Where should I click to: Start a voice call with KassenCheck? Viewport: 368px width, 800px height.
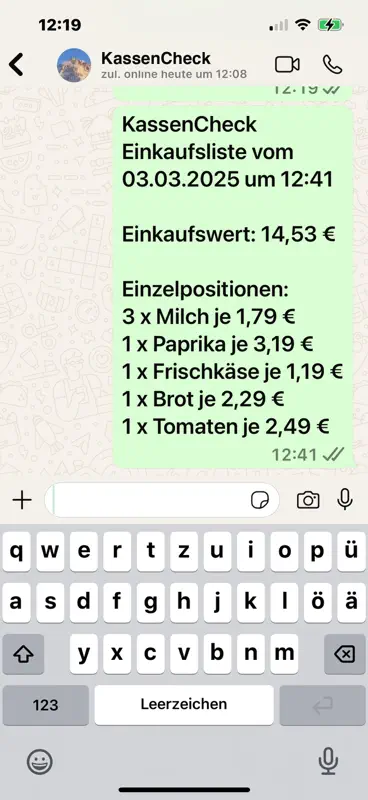coord(332,65)
